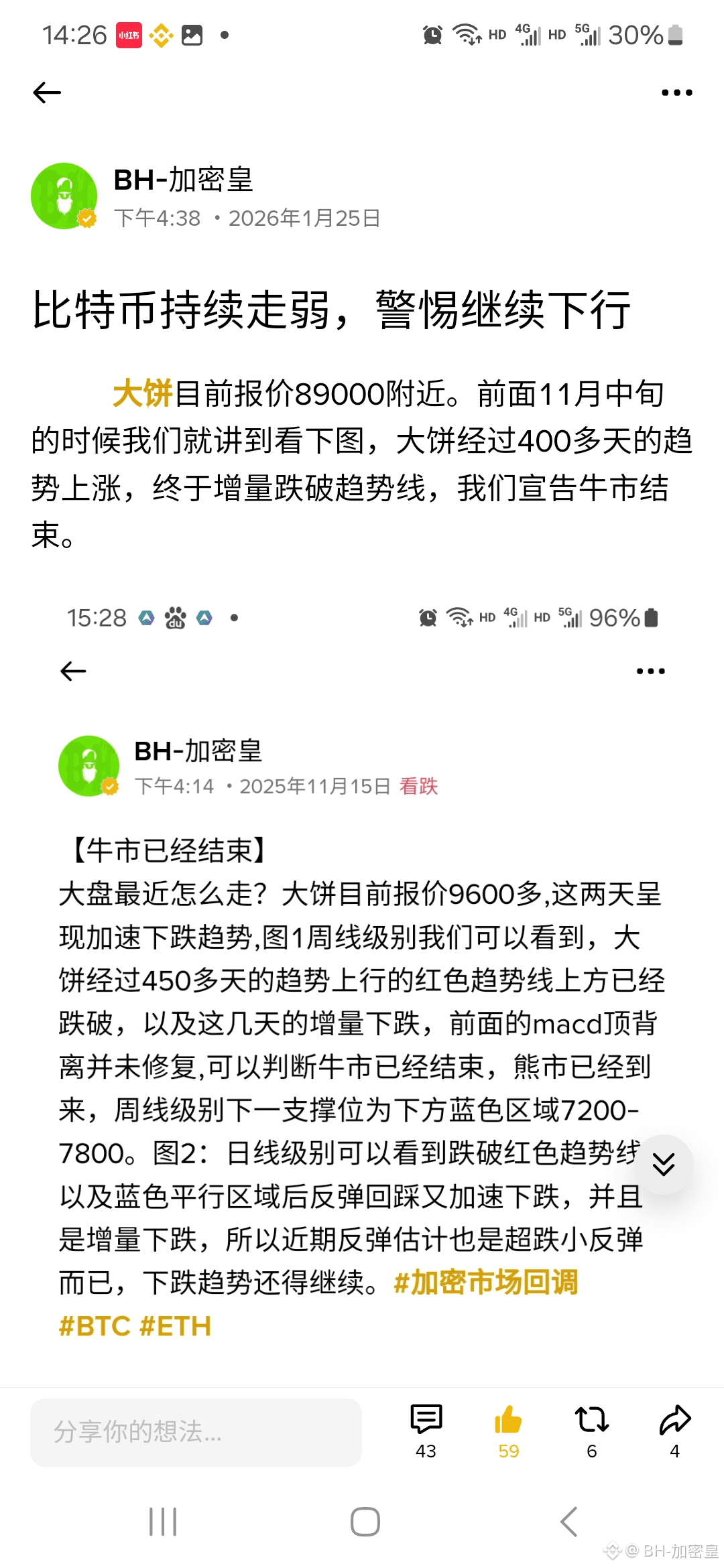Viewport: 724px width, 1568px height.
Task: Tap the like count 59
Action: click(x=508, y=1451)
